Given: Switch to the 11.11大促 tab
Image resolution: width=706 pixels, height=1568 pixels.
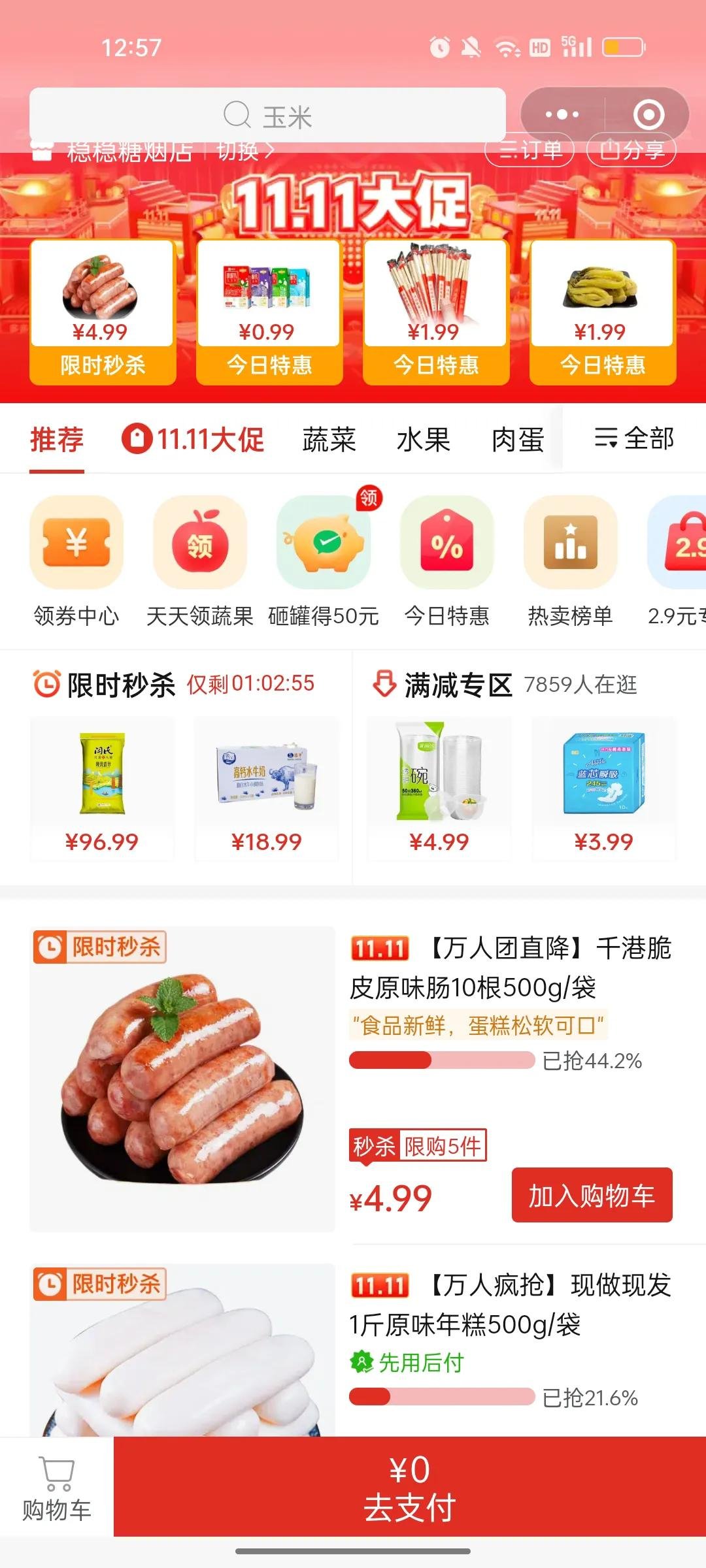Looking at the screenshot, I should pos(193,439).
